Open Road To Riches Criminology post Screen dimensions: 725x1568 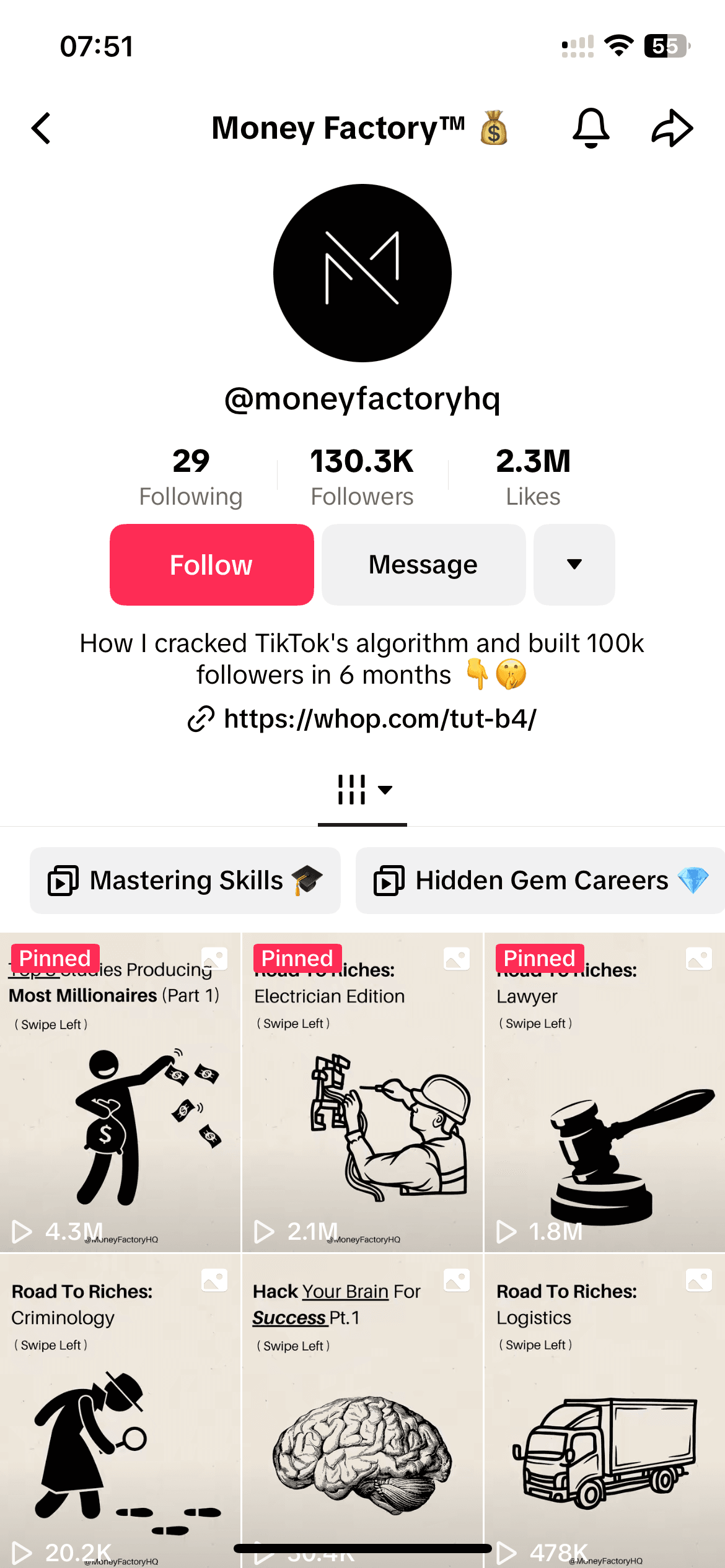pyautogui.click(x=120, y=1412)
